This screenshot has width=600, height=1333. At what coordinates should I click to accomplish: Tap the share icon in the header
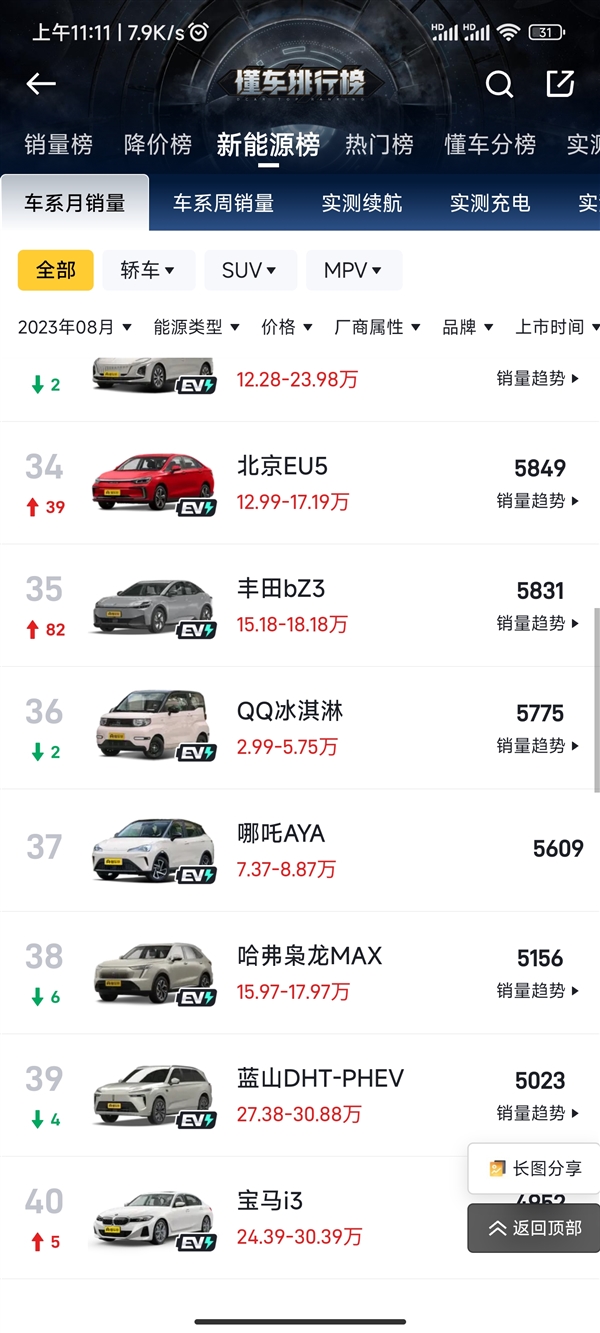[x=561, y=83]
